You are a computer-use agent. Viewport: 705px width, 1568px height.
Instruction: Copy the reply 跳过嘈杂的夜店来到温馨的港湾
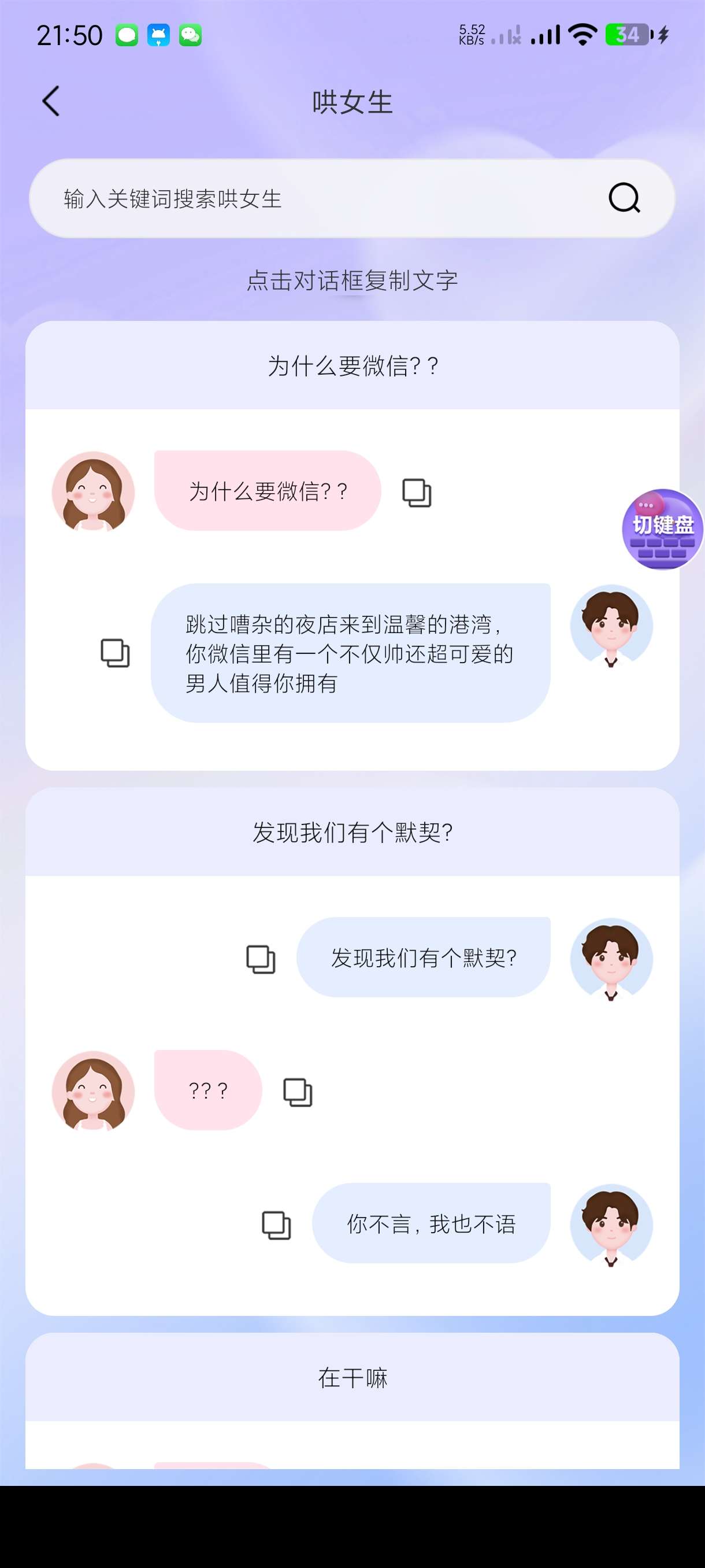pyautogui.click(x=350, y=653)
